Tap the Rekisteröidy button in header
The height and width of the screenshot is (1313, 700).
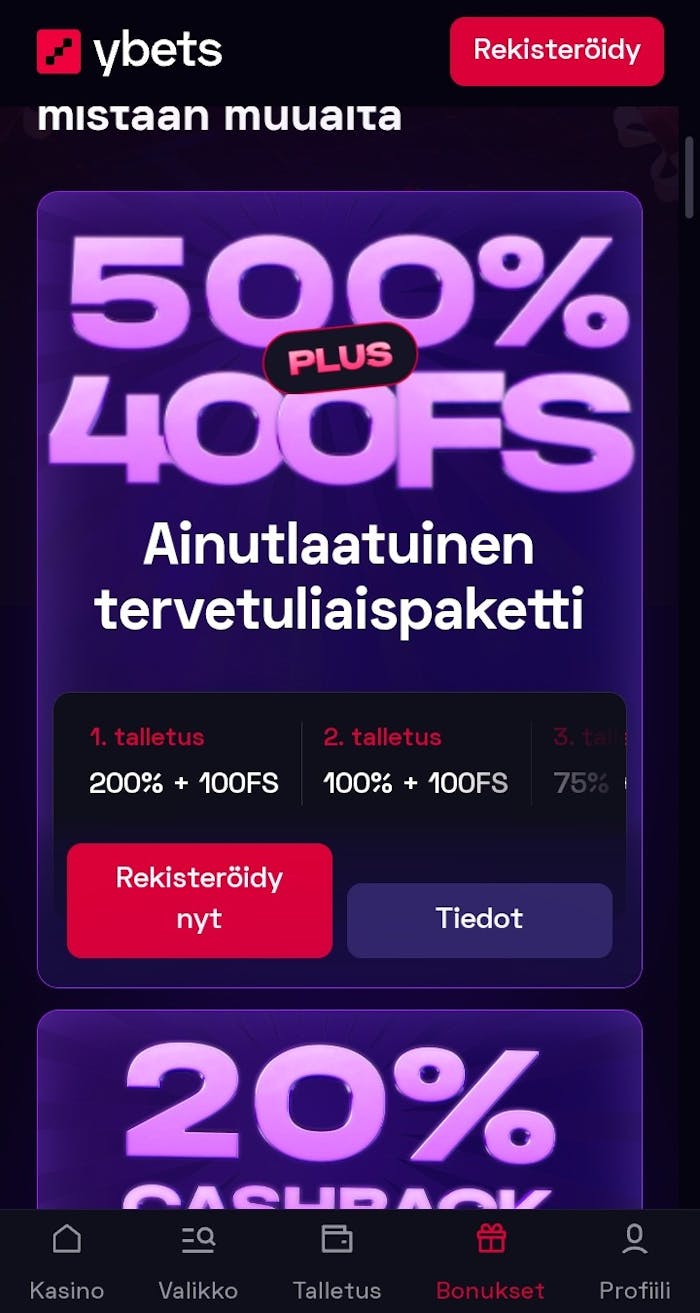pos(556,51)
